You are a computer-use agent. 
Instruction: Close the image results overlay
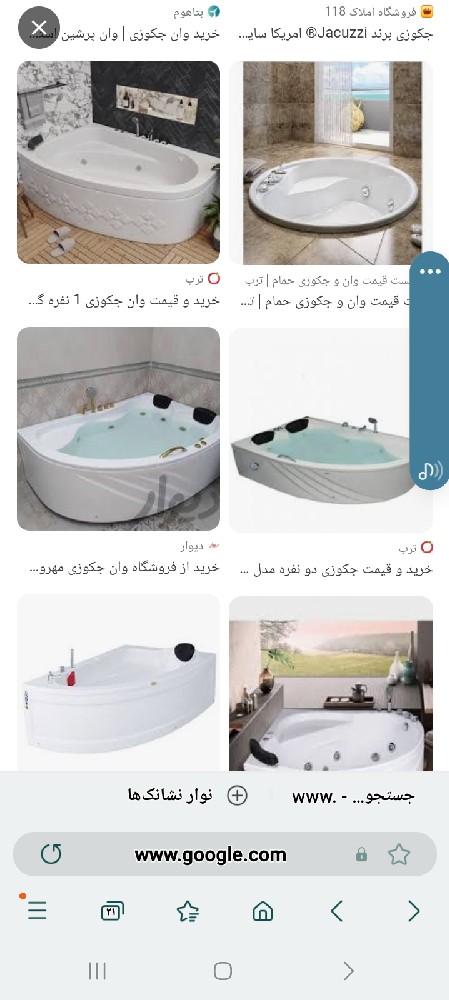pyautogui.click(x=39, y=27)
